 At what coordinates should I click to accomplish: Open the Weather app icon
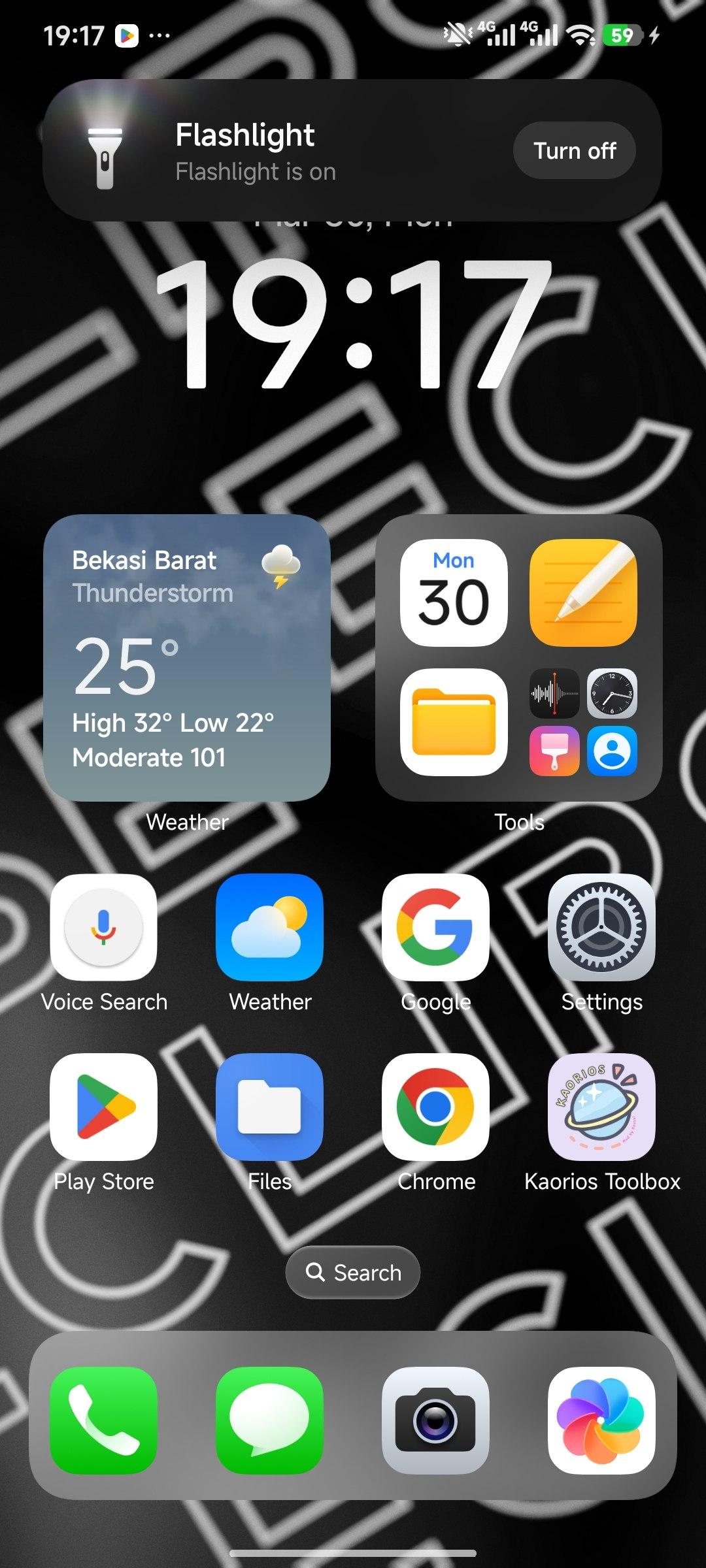269,927
